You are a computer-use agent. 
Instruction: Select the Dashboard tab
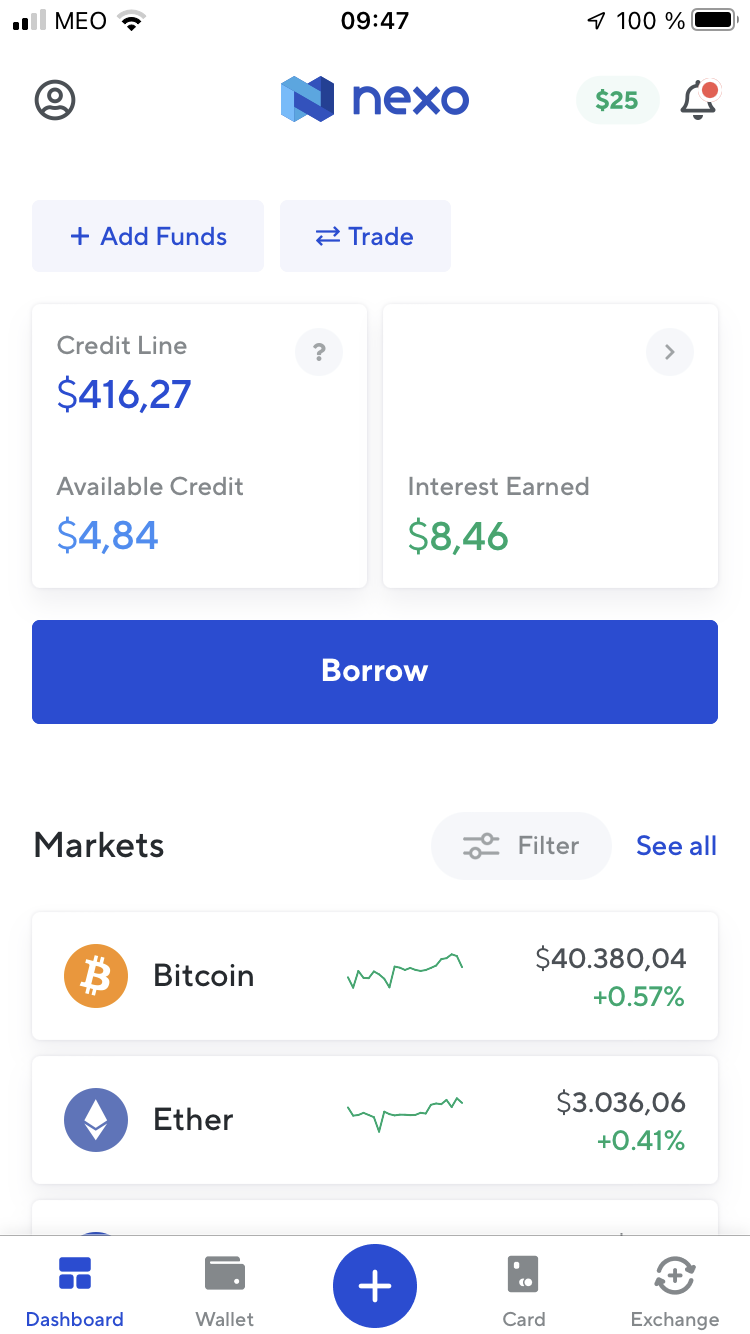point(75,1290)
